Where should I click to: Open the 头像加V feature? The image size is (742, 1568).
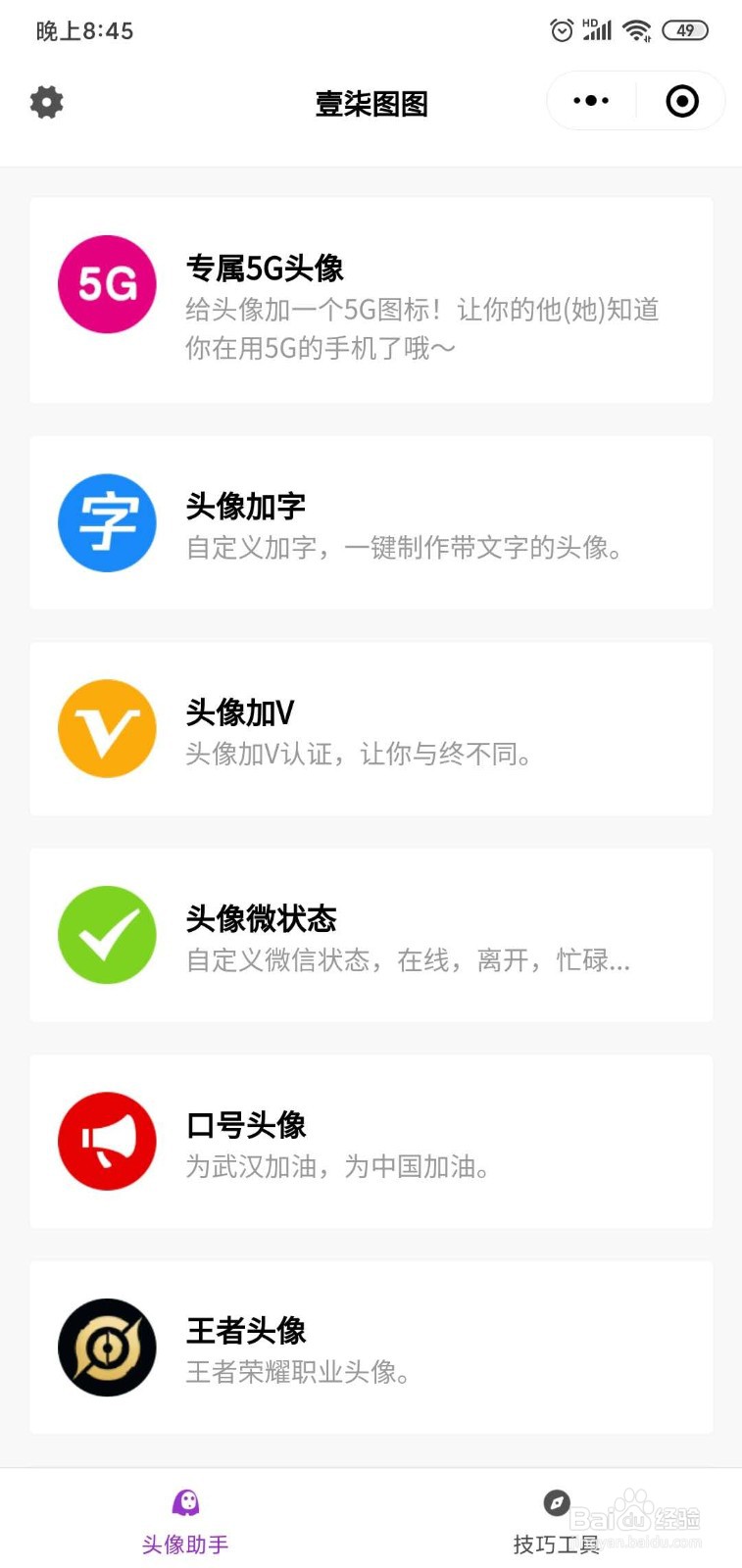[371, 729]
